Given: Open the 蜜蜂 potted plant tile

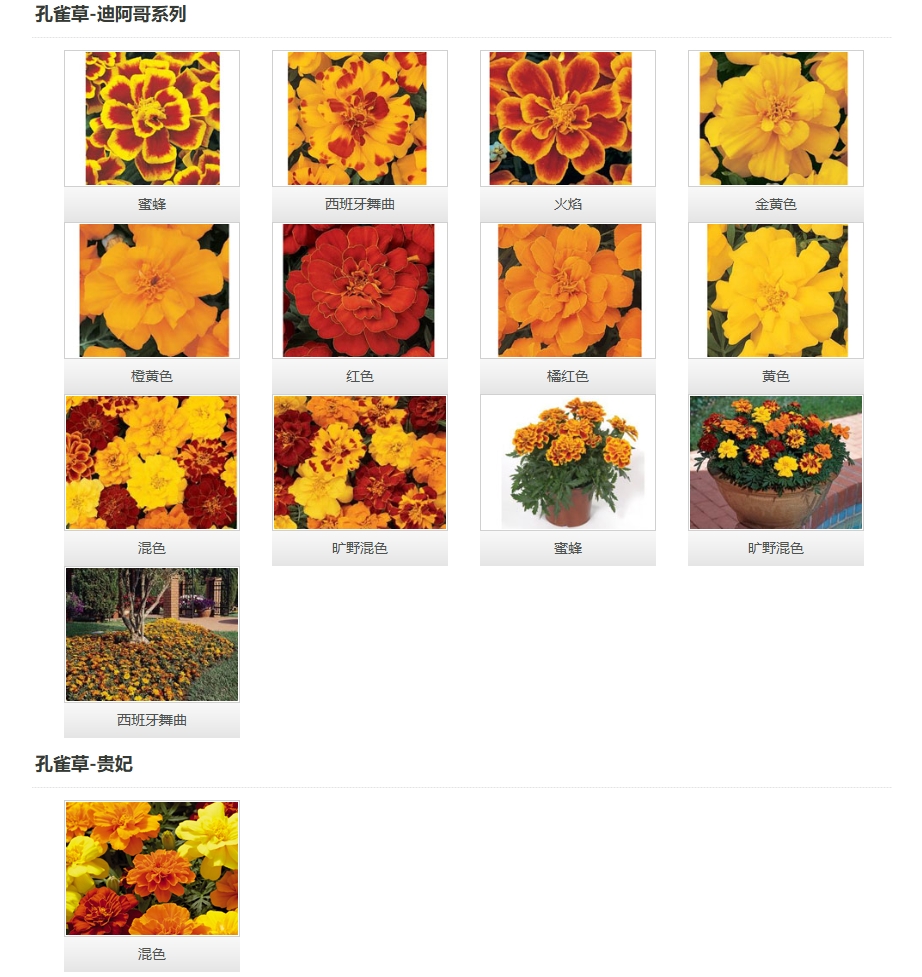Looking at the screenshot, I should coord(568,463).
